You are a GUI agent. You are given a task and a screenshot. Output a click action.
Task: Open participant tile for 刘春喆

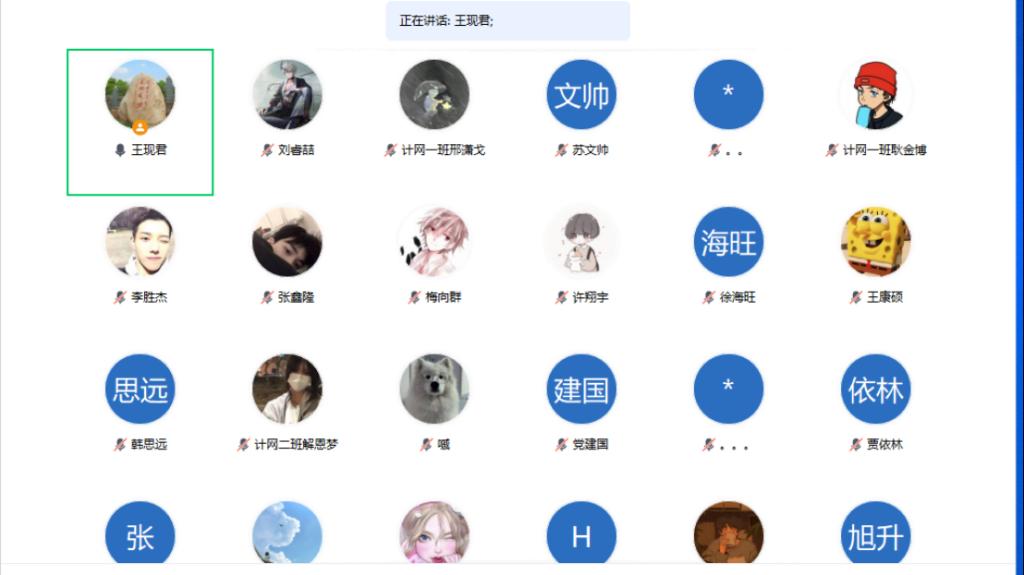coord(287,95)
